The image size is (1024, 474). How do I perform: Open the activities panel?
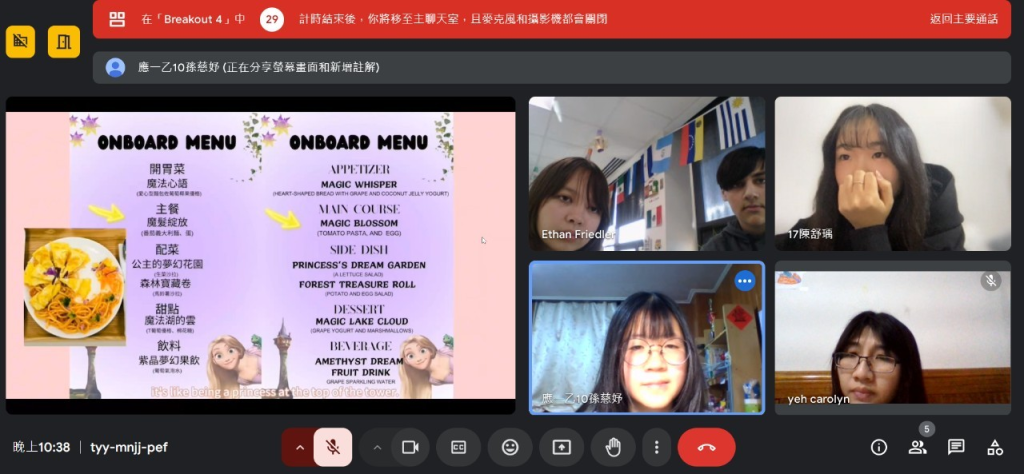[995, 447]
